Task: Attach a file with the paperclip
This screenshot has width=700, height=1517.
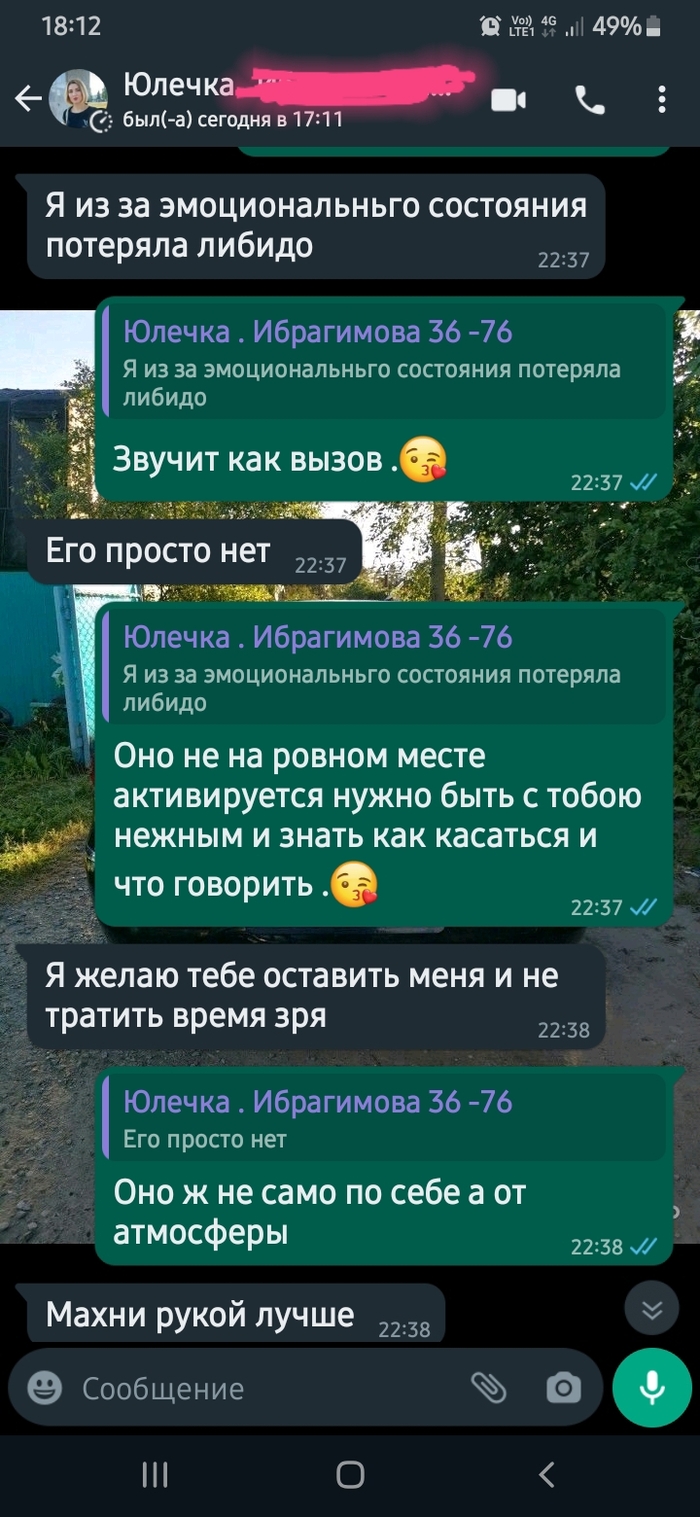Action: click(489, 1388)
